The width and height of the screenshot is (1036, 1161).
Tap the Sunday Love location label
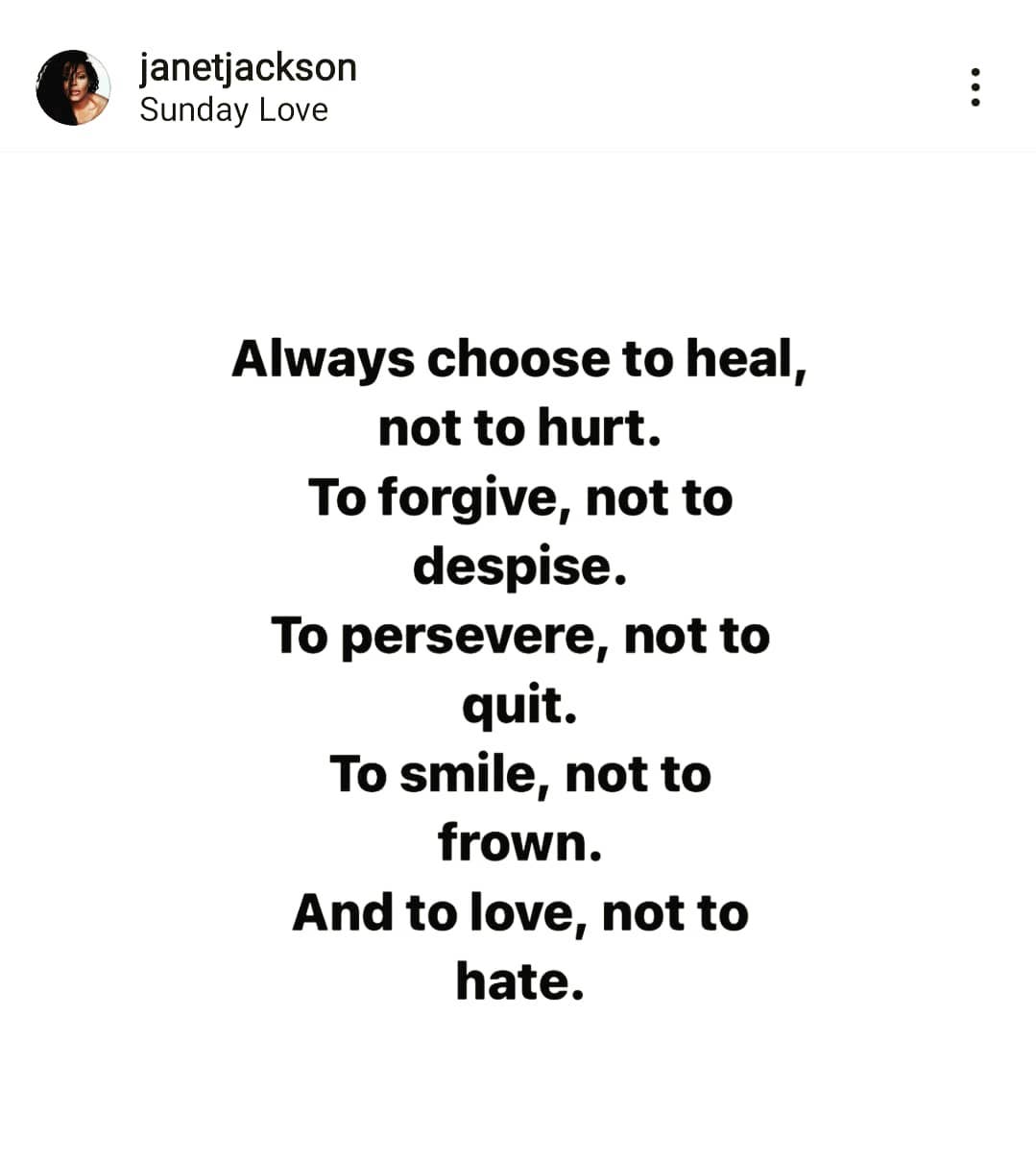point(233,110)
